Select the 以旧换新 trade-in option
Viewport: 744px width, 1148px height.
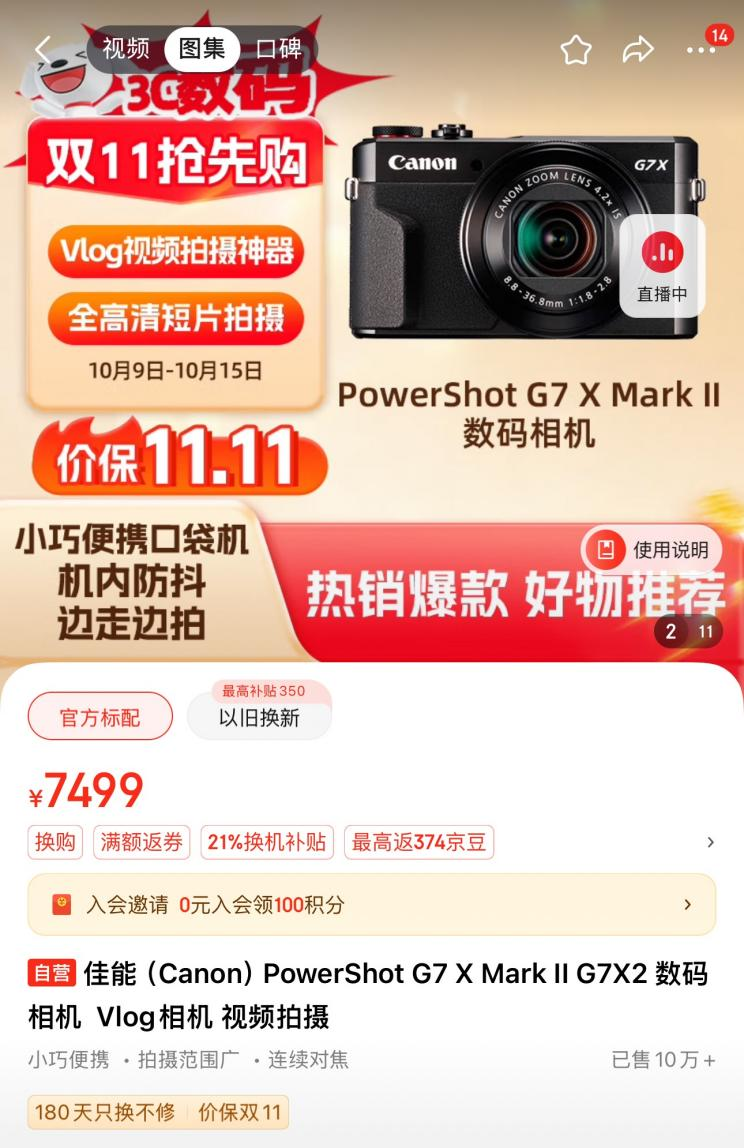tap(259, 717)
